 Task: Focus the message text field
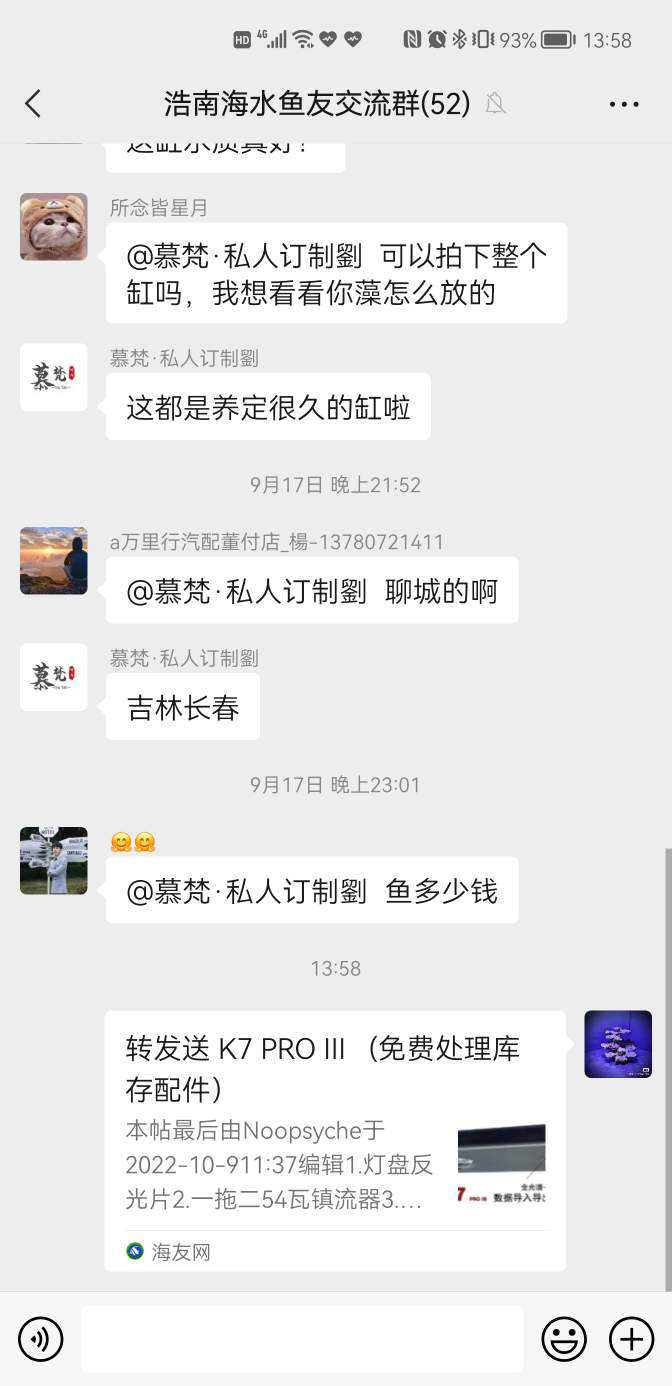[302, 1339]
